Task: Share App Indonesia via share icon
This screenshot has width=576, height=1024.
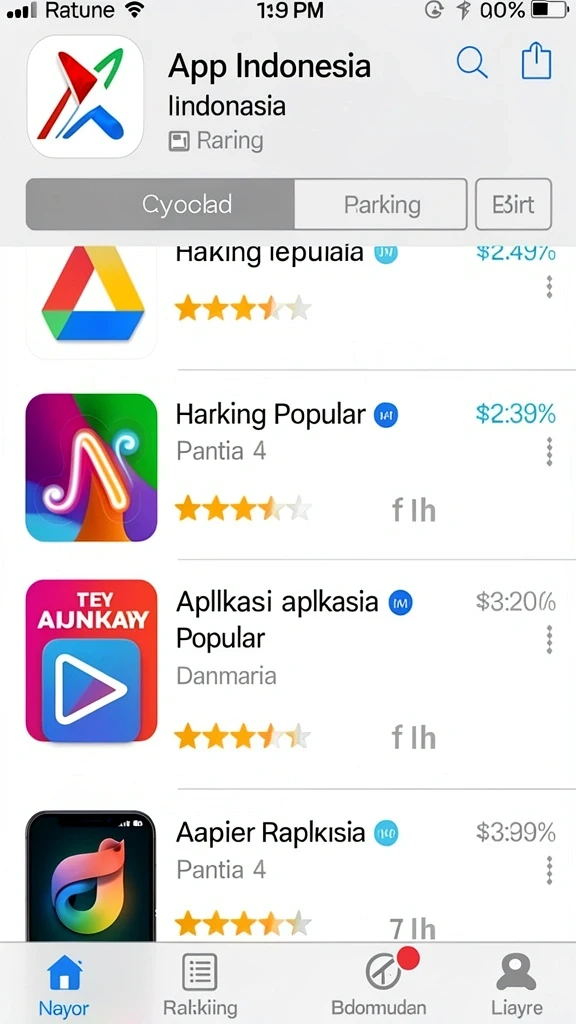Action: (x=536, y=61)
